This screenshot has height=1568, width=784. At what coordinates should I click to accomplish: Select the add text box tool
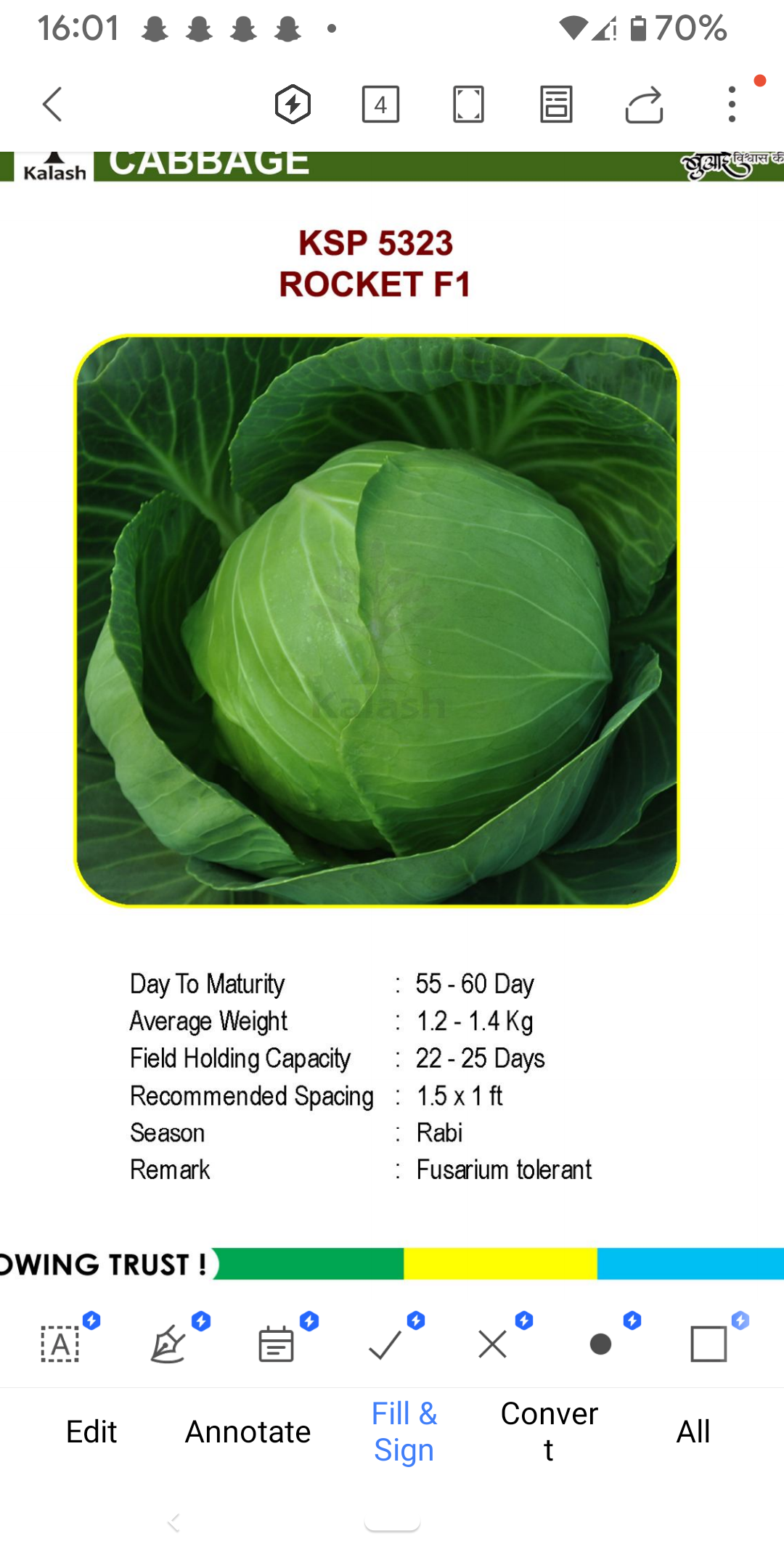[x=61, y=1344]
